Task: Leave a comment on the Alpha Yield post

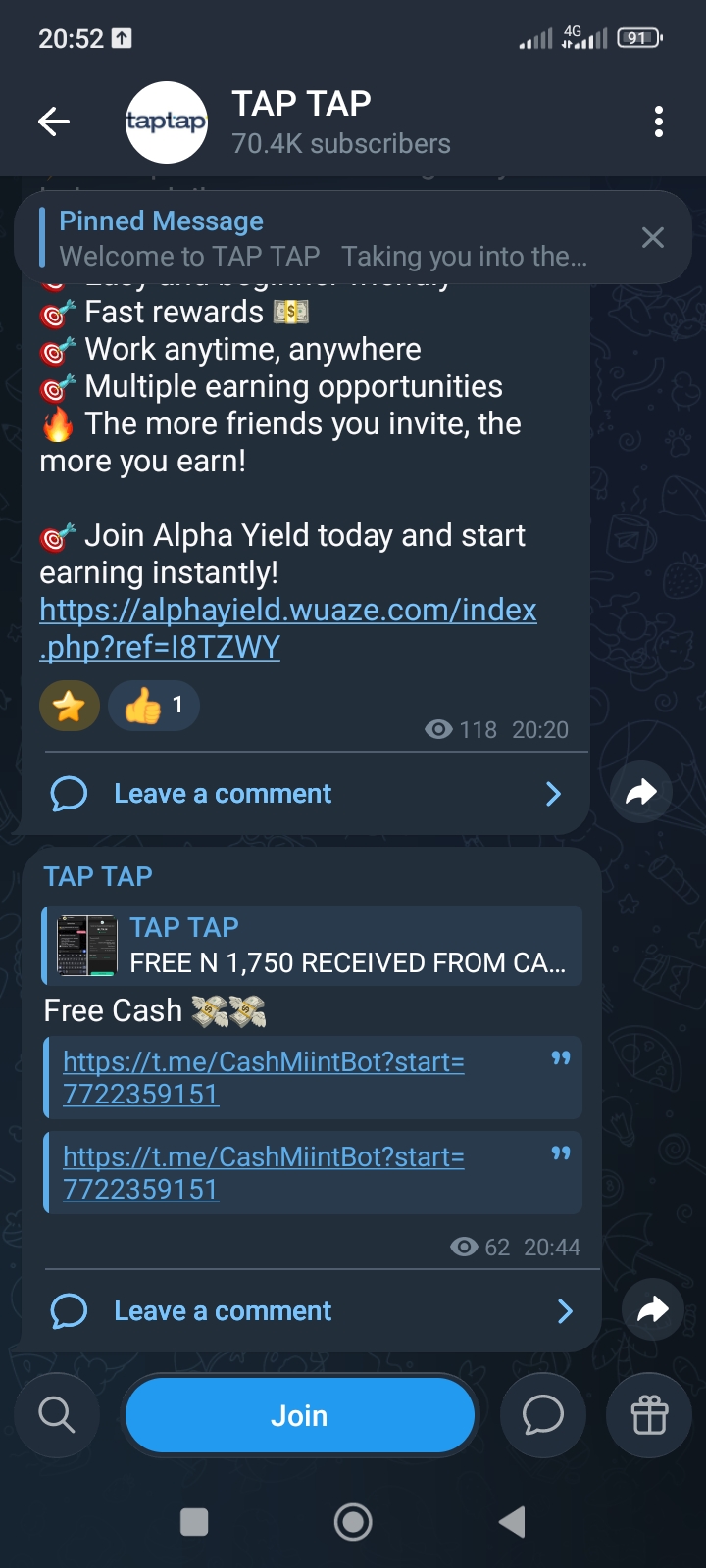Action: [x=222, y=793]
